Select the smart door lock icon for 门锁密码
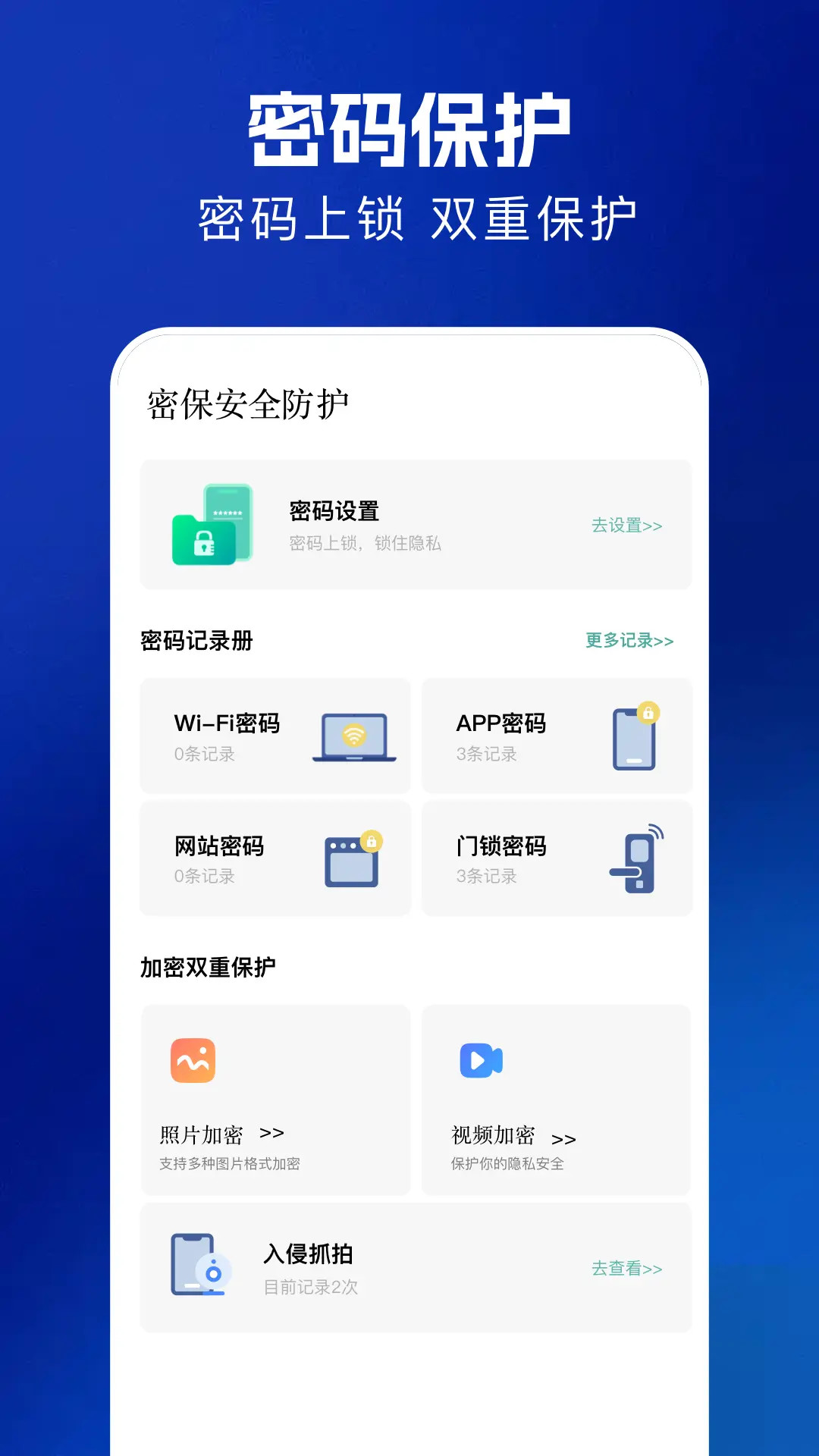The height and width of the screenshot is (1456, 819). pyautogui.click(x=635, y=858)
